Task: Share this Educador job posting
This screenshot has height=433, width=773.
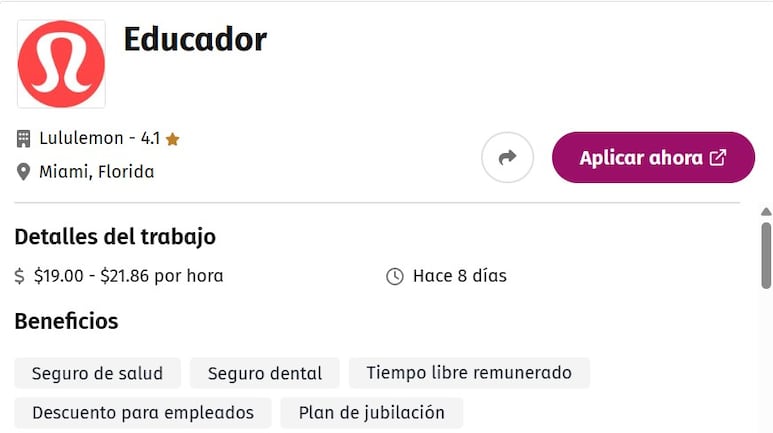Action: [x=507, y=158]
